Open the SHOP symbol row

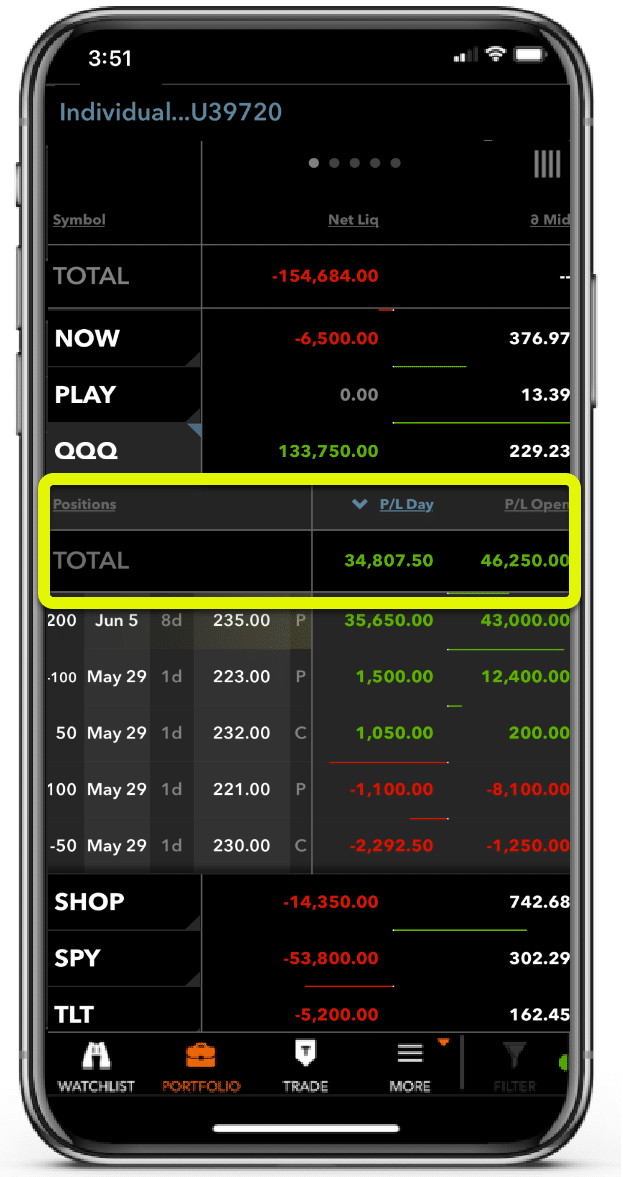pos(308,902)
